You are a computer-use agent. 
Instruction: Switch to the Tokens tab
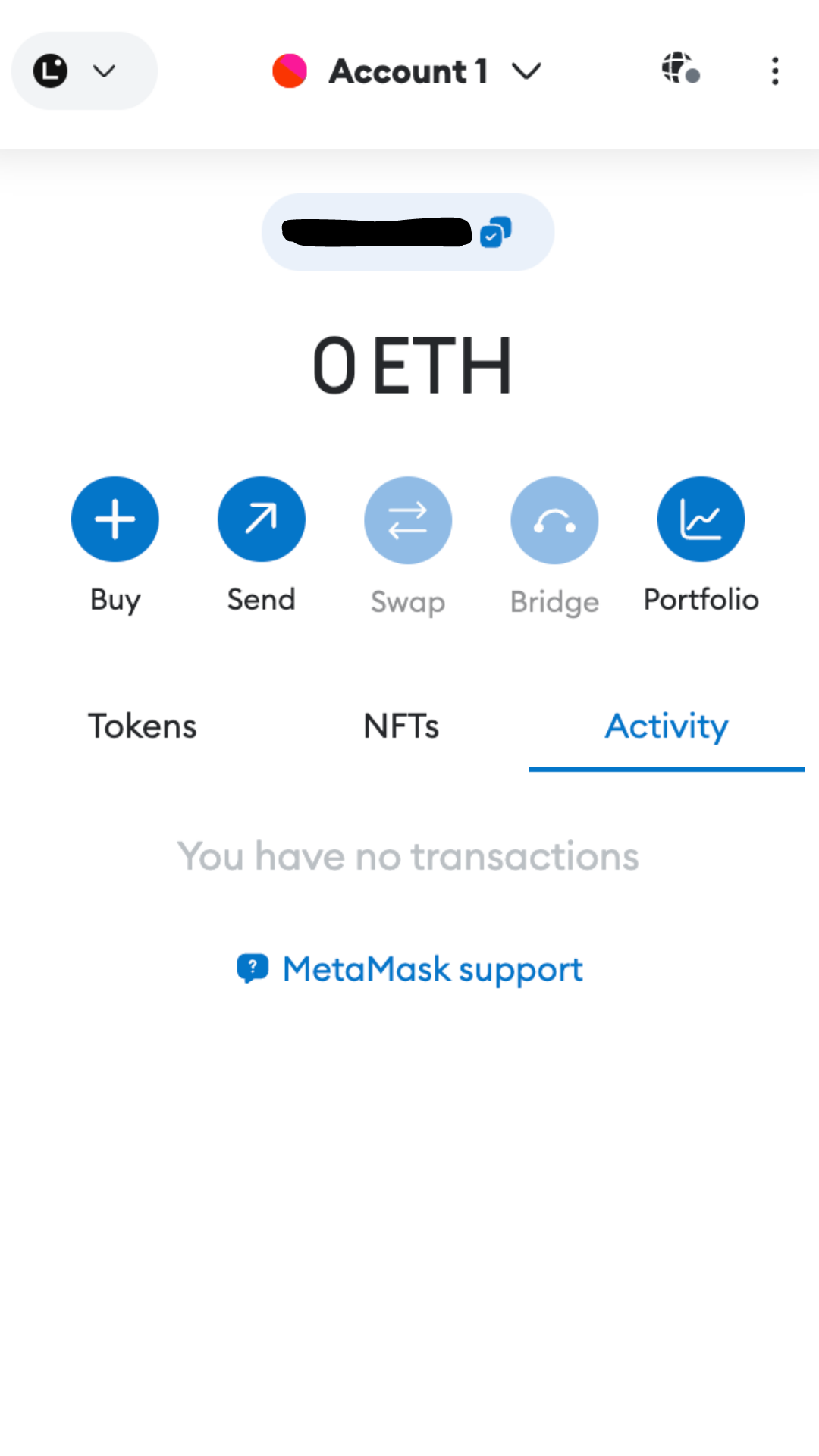(x=142, y=726)
